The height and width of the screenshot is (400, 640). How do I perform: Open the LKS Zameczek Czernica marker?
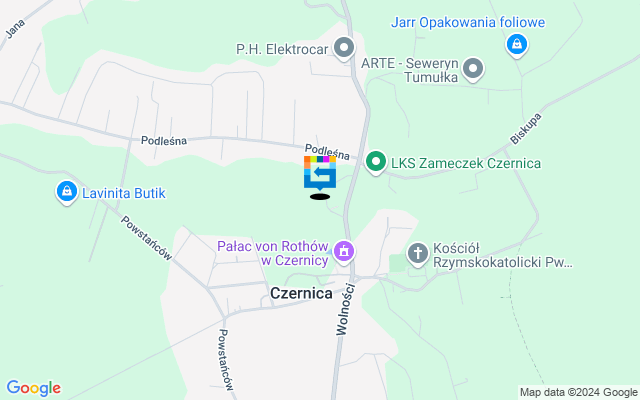tap(376, 161)
